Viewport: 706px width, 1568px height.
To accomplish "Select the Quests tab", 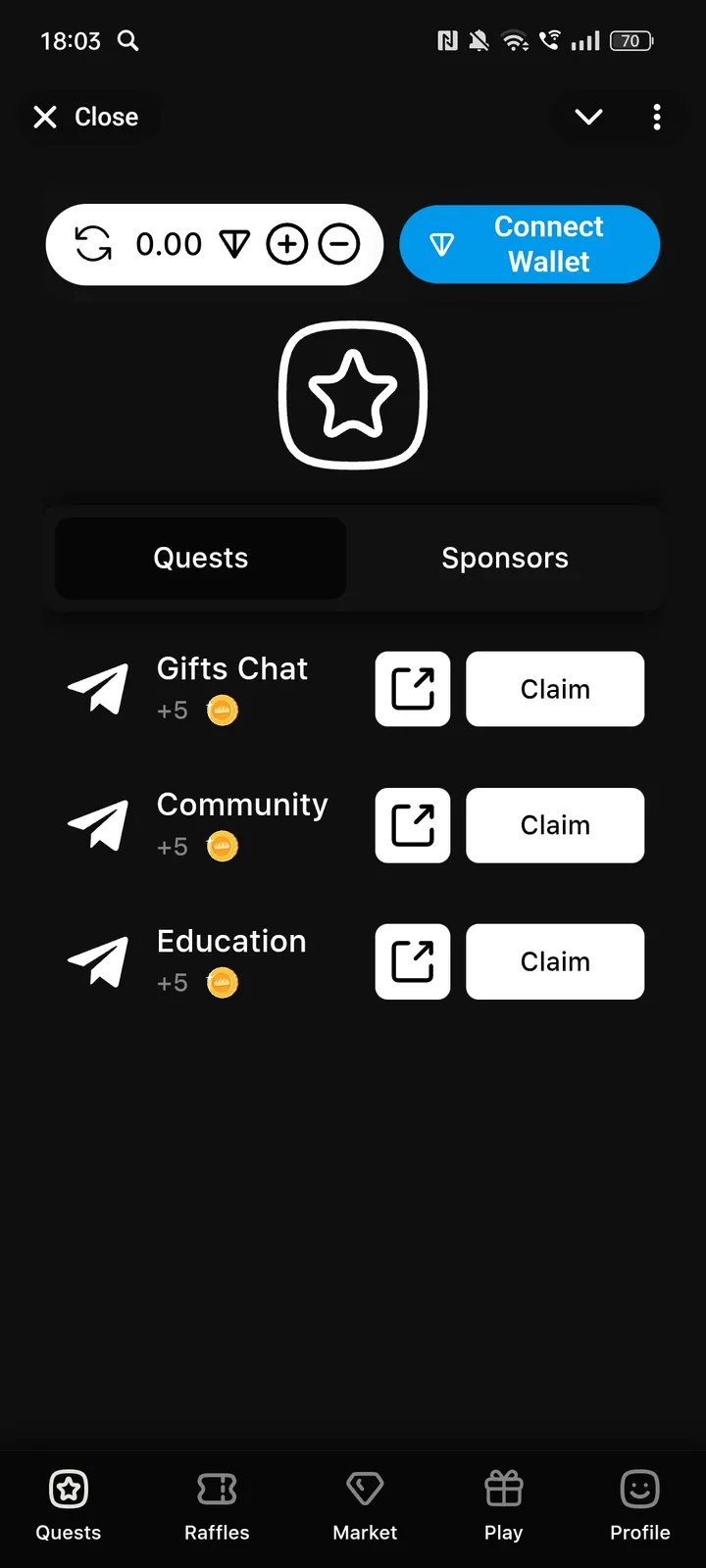I will coord(200,558).
